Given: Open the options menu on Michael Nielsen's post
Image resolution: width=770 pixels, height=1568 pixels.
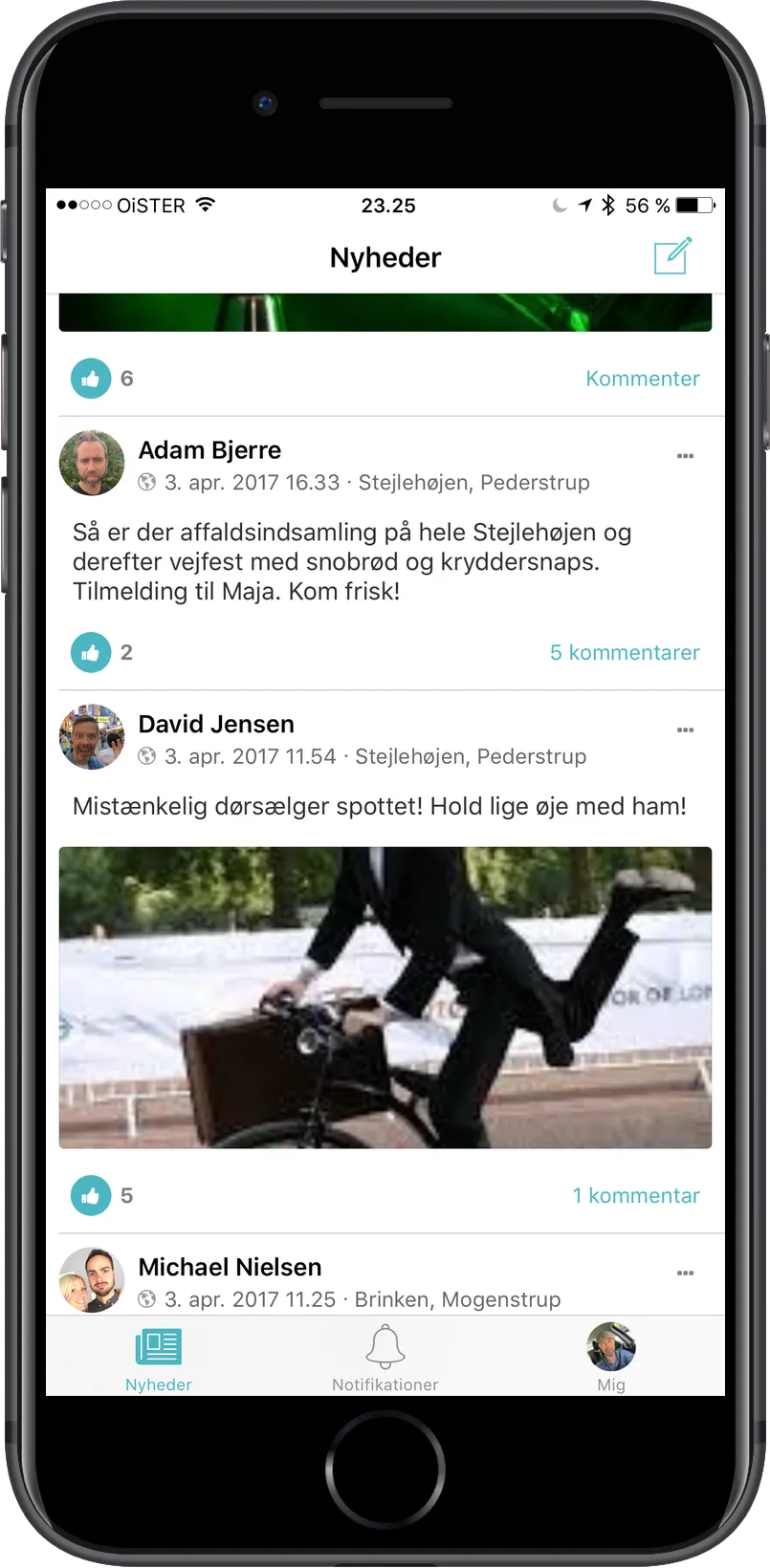Looking at the screenshot, I should 685,1274.
